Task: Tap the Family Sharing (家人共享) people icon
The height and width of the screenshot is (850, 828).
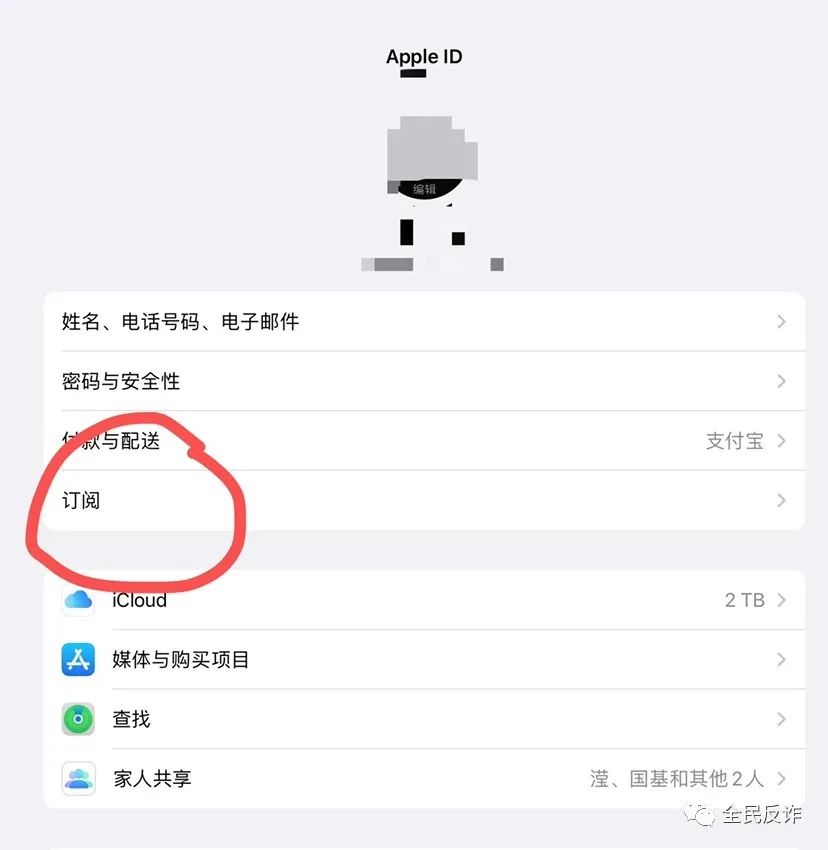Action: [x=78, y=779]
